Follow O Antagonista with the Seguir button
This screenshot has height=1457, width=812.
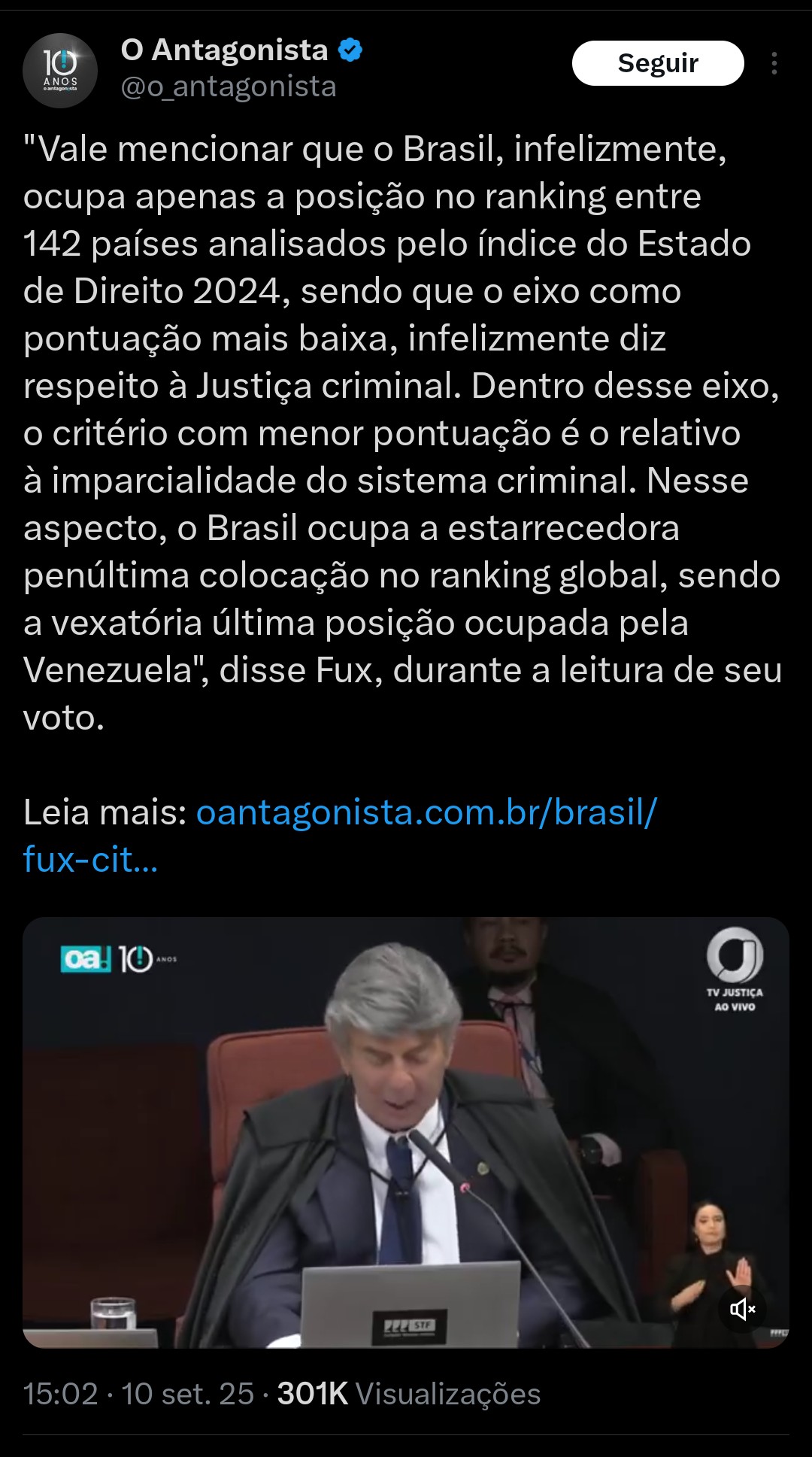coord(658,63)
